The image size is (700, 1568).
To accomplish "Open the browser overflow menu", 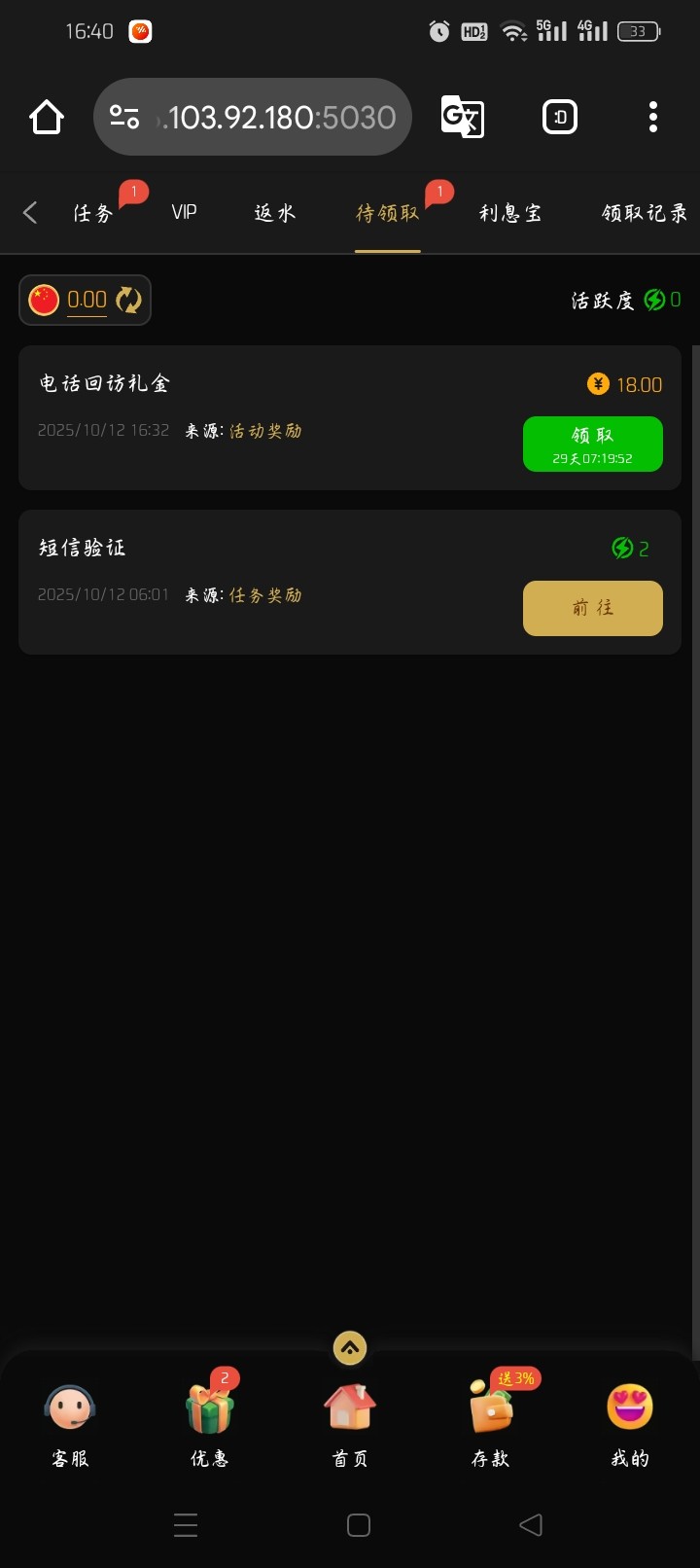I will (652, 118).
